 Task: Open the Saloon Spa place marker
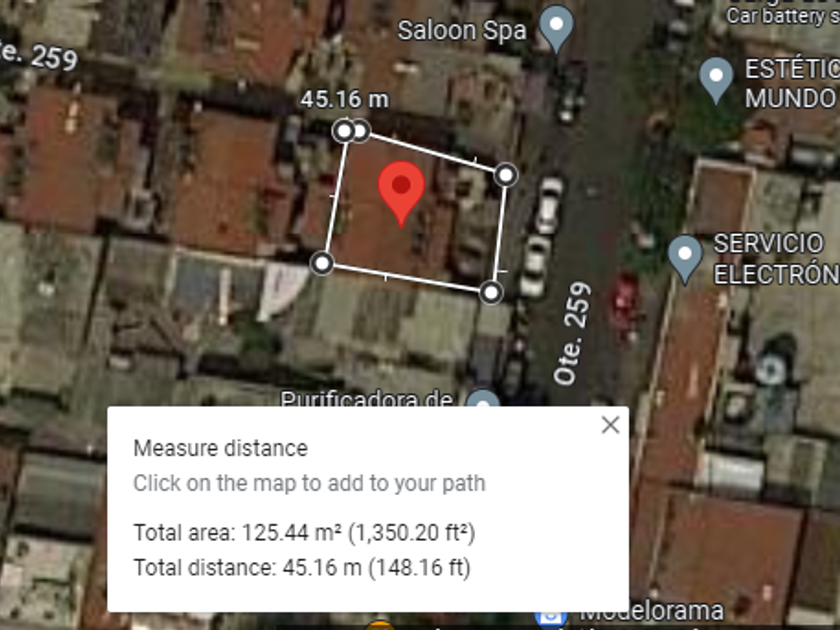pos(556,27)
